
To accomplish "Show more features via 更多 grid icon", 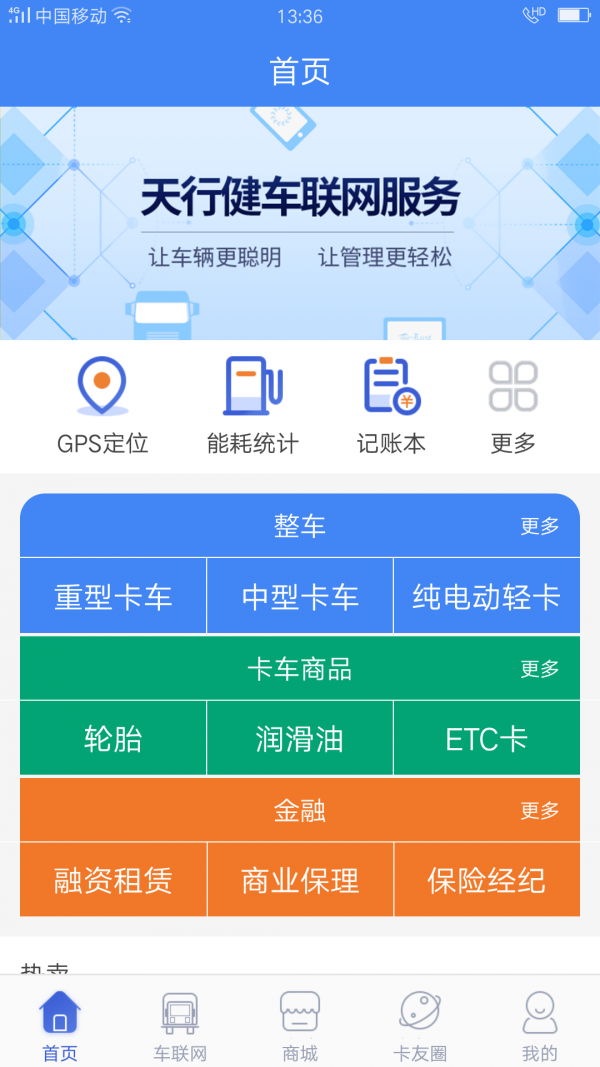I will pyautogui.click(x=513, y=405).
